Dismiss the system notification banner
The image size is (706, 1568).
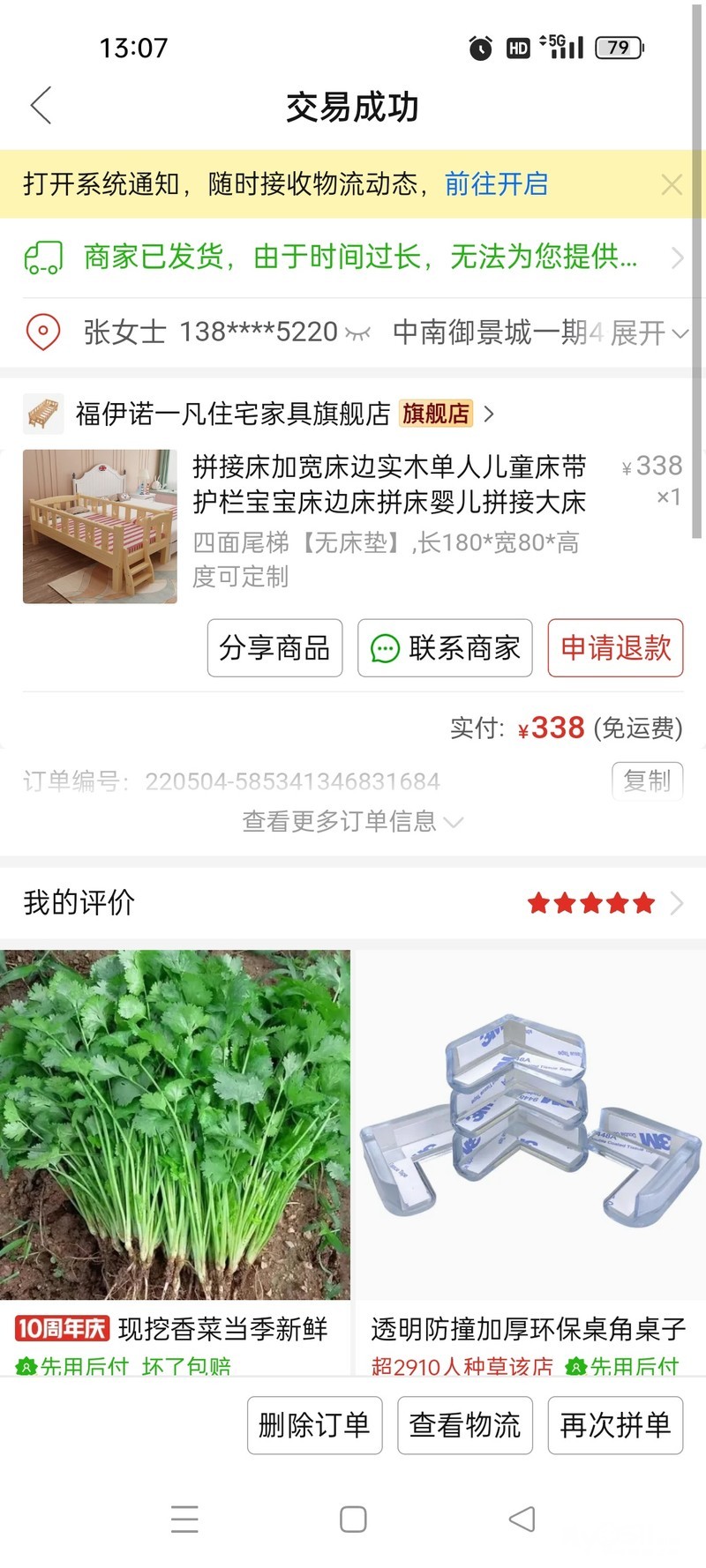click(x=672, y=184)
